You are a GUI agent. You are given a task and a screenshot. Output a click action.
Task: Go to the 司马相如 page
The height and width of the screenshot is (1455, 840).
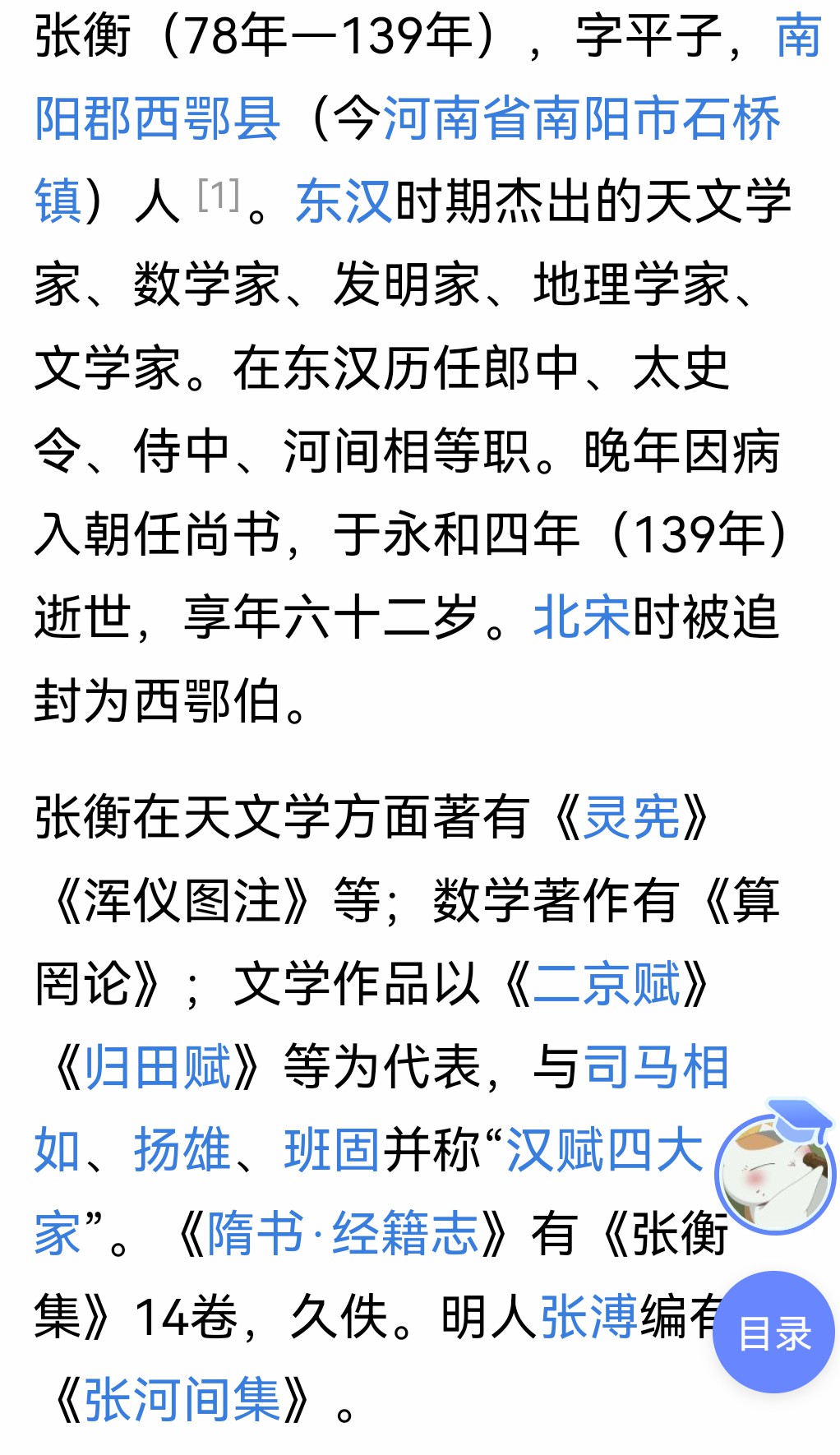point(656,1067)
